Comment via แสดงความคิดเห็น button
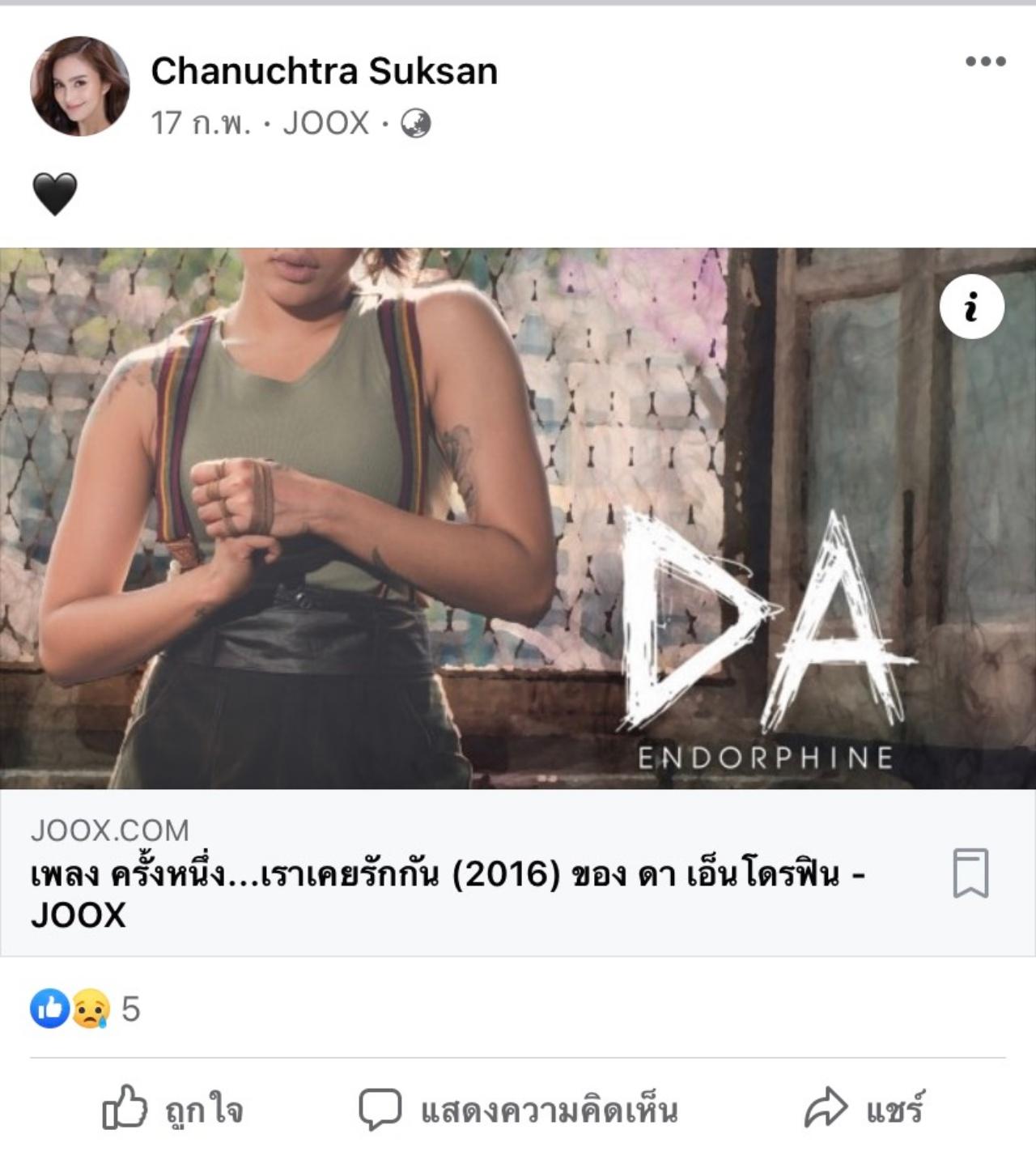This screenshot has height=1151, width=1036. click(518, 1108)
